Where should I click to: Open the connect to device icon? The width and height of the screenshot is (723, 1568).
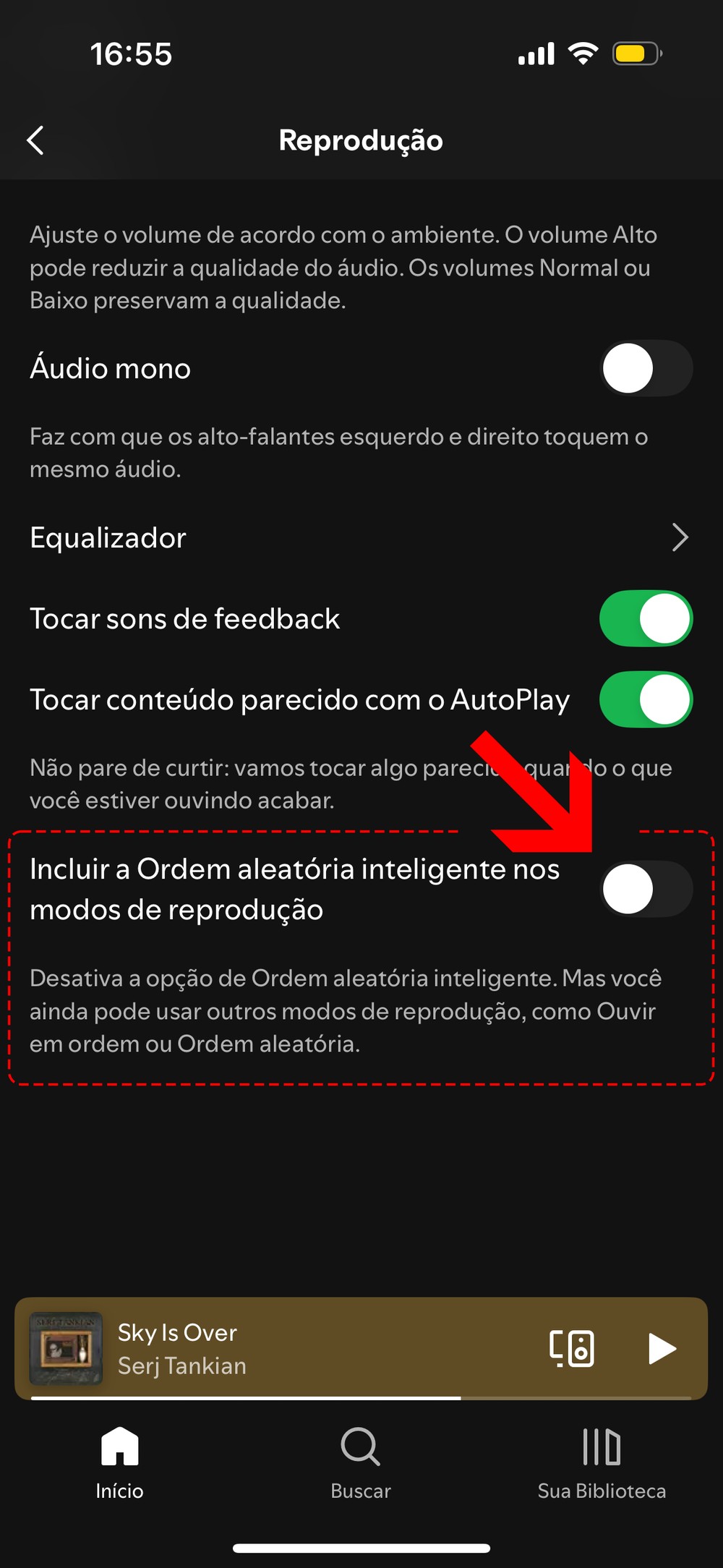(572, 1348)
